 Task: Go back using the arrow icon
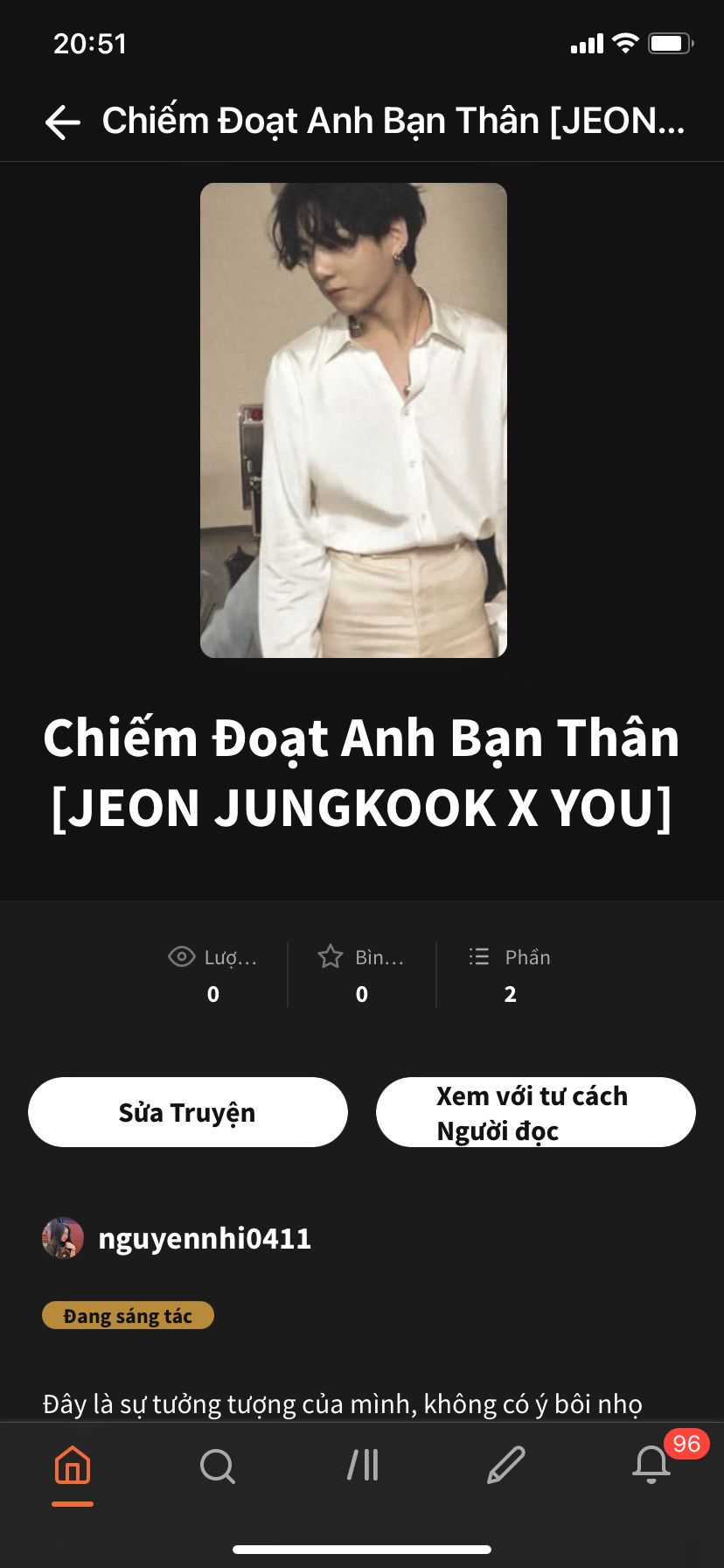63,122
